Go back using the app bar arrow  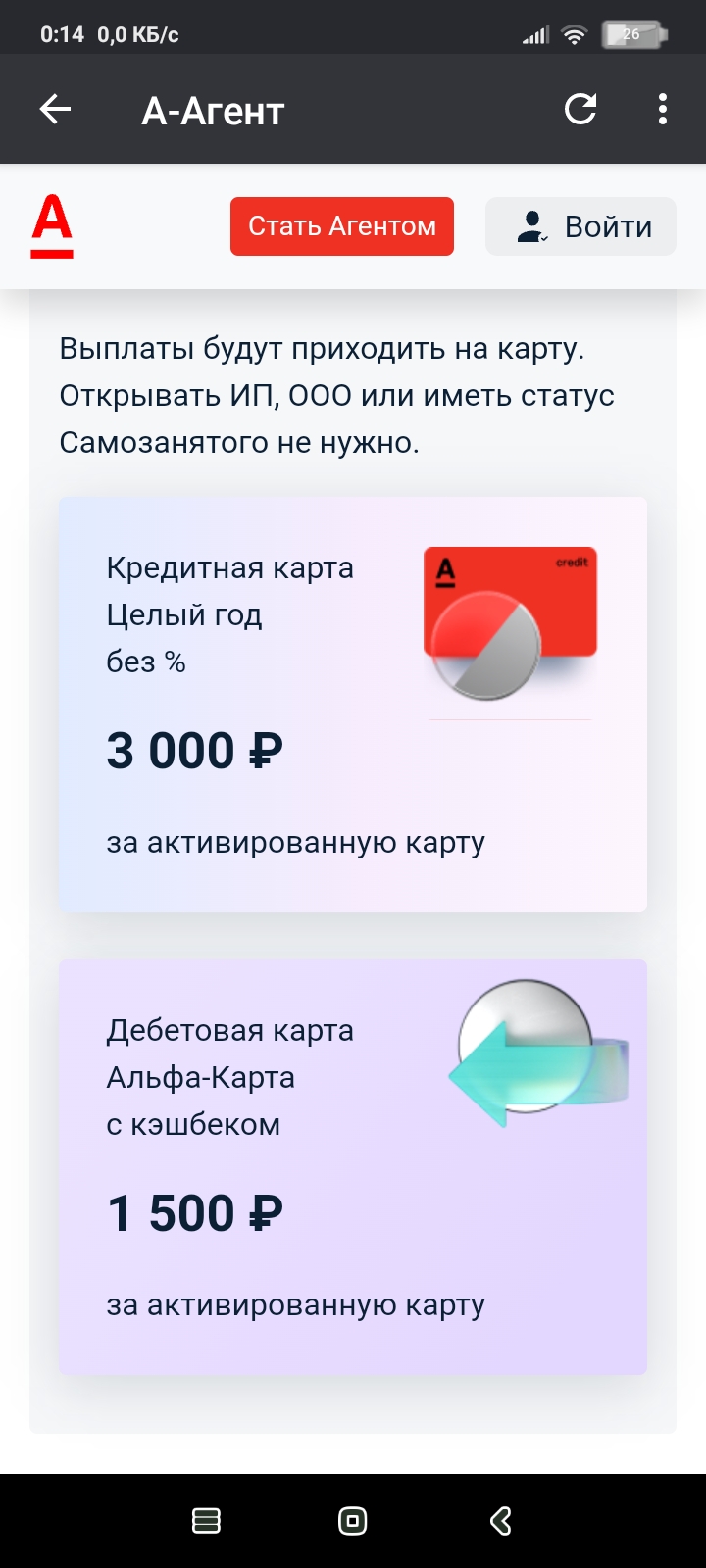[x=55, y=110]
